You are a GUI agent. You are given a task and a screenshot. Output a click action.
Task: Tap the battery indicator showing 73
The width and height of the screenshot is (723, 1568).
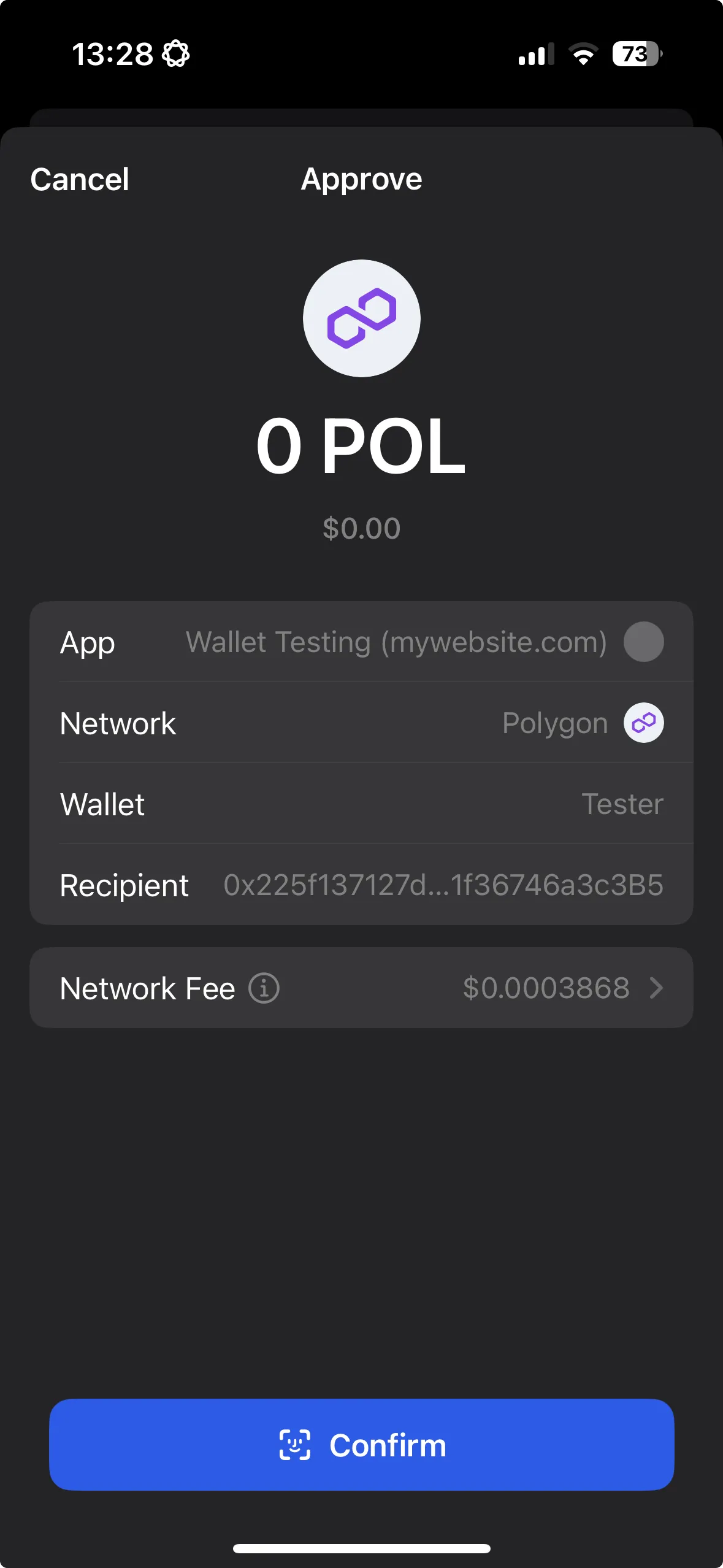coord(635,54)
